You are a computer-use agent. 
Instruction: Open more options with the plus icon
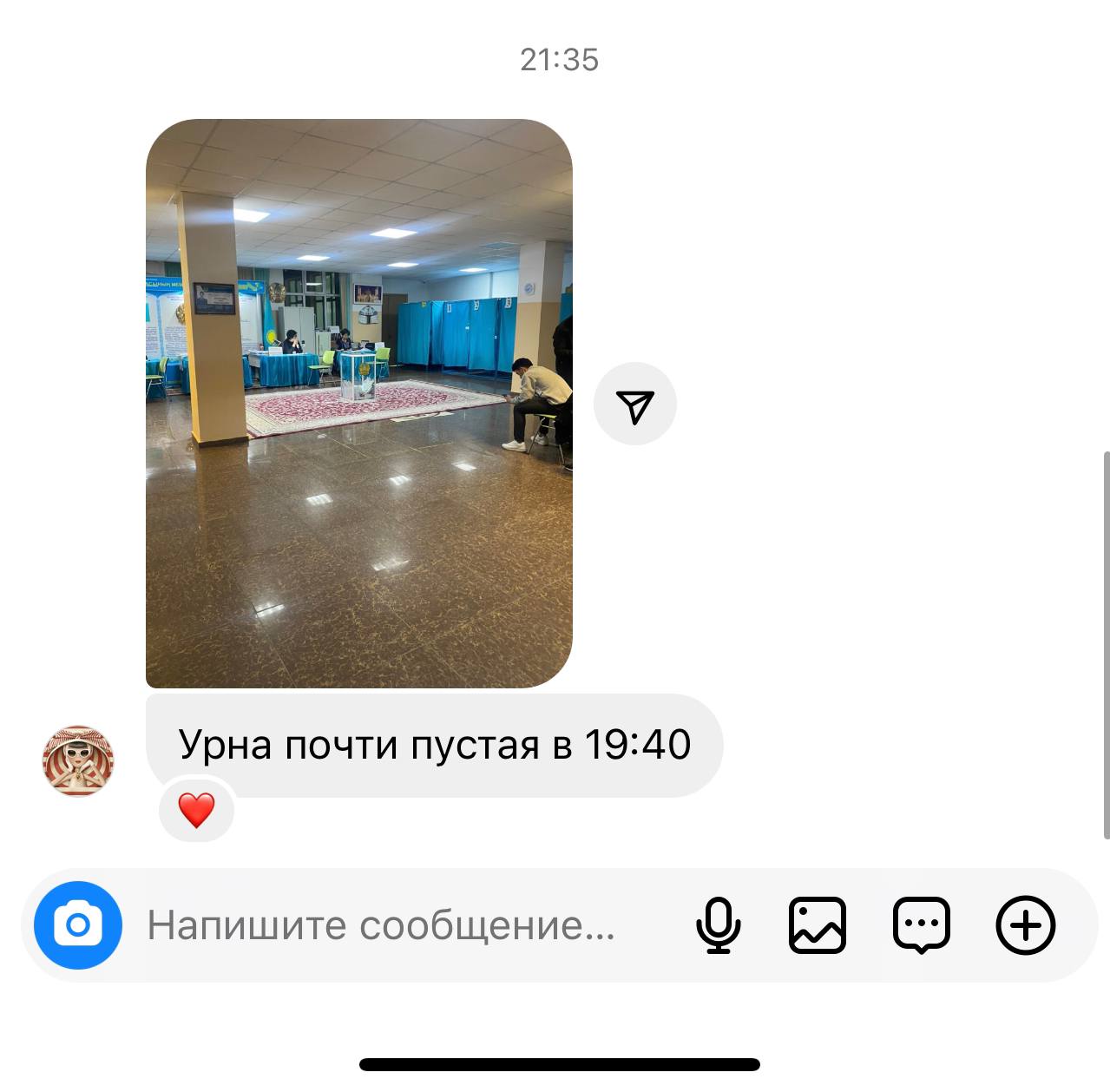coord(1025,925)
